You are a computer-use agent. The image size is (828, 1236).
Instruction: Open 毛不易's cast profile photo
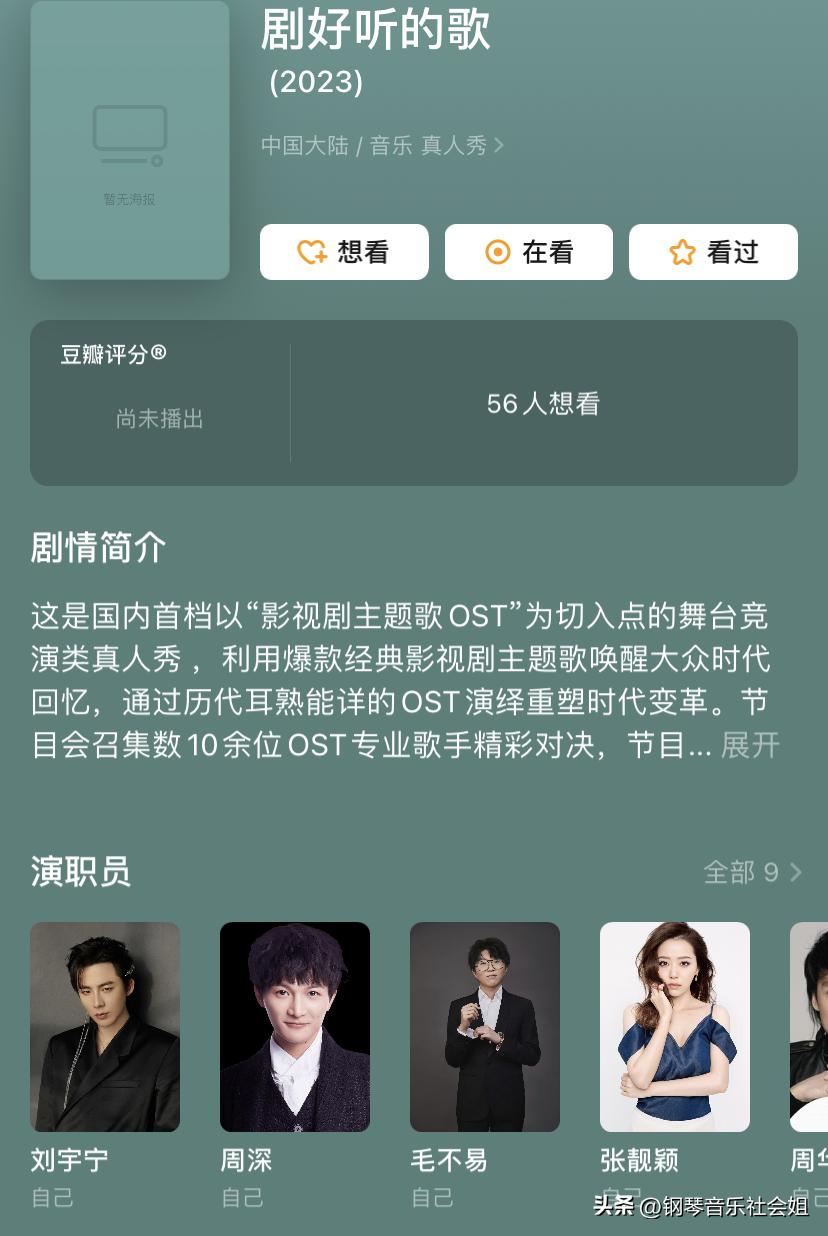(x=484, y=1026)
